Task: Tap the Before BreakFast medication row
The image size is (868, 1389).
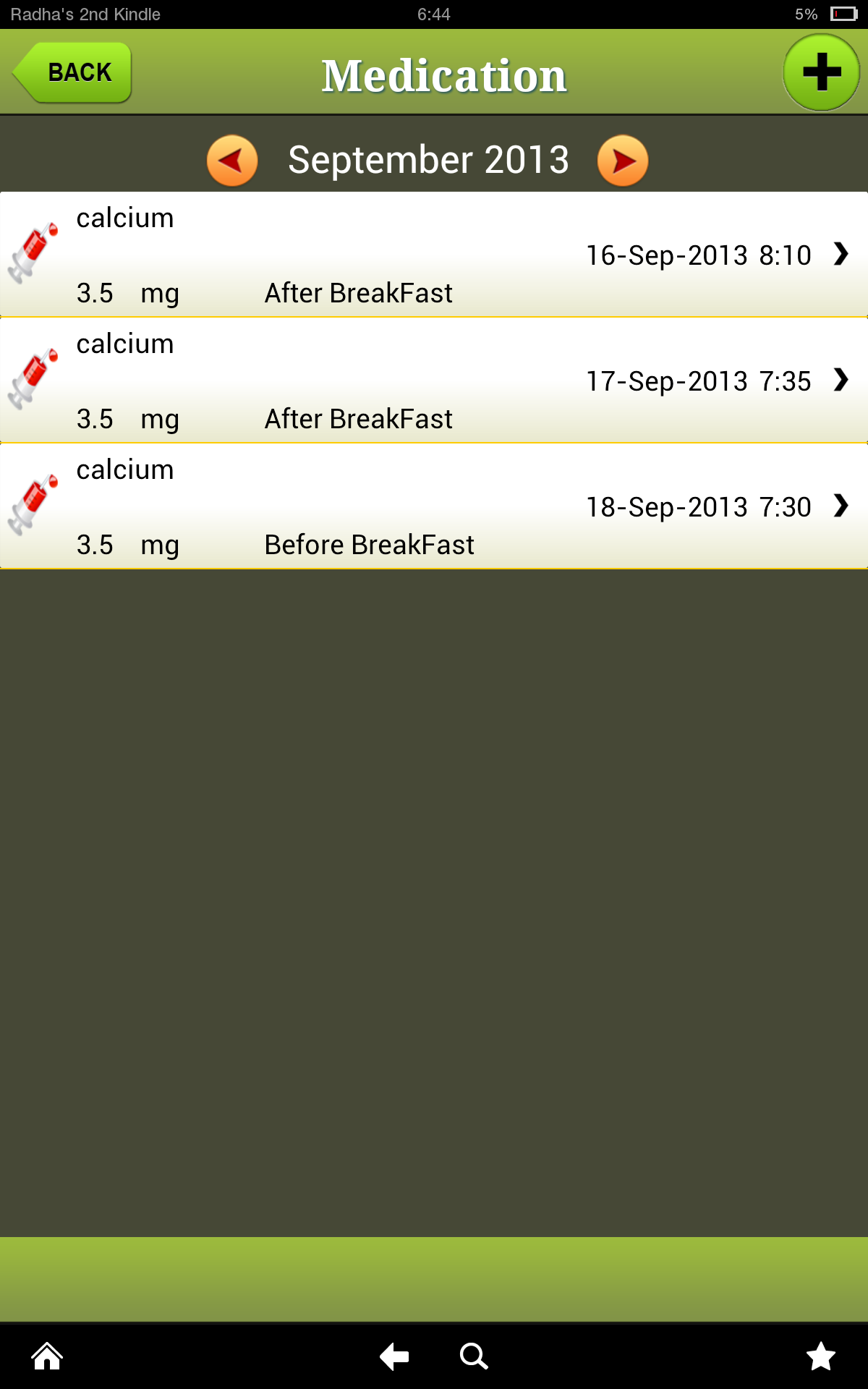Action: coord(369,544)
